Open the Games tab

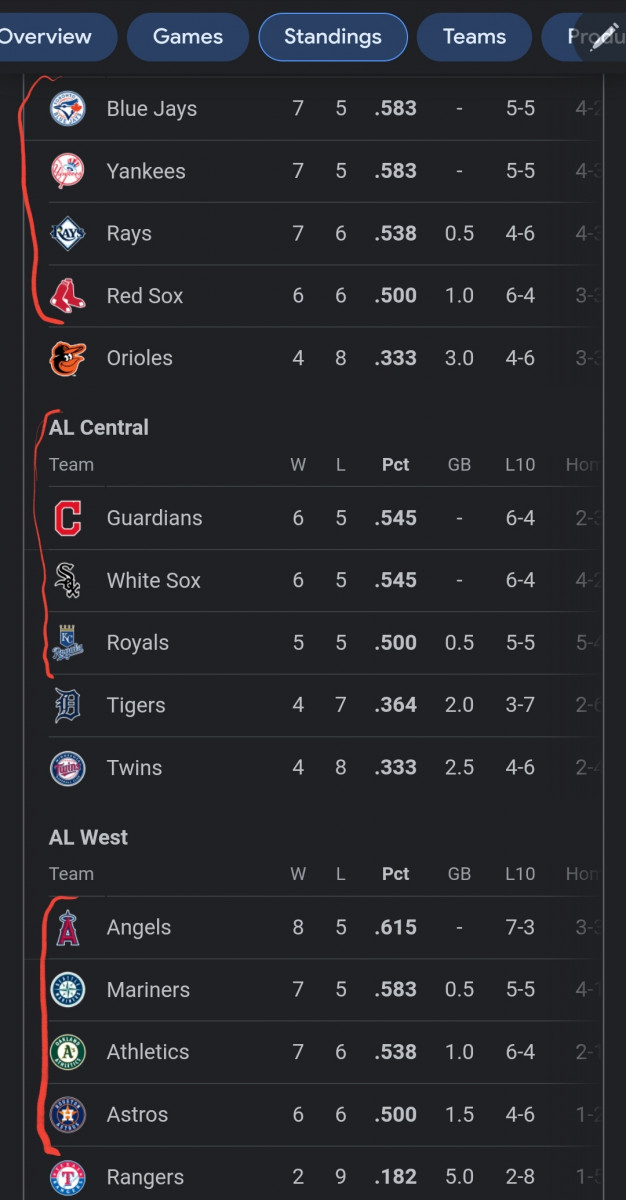(188, 37)
